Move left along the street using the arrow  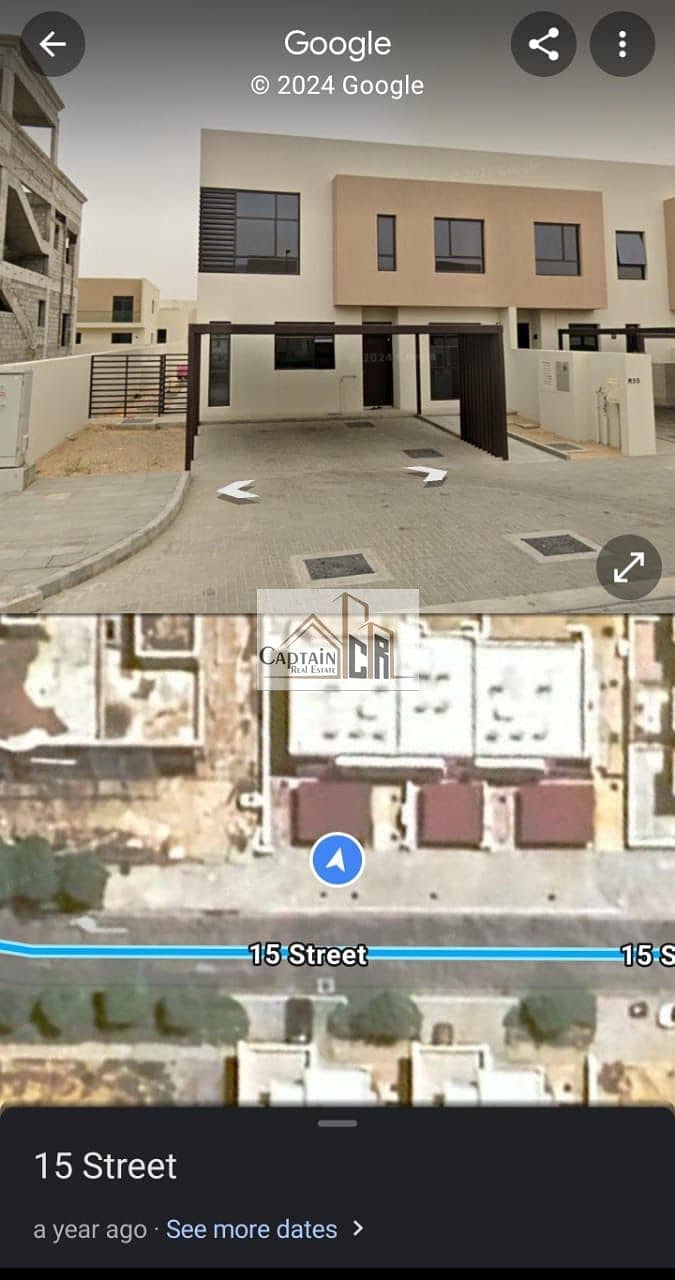[237, 490]
